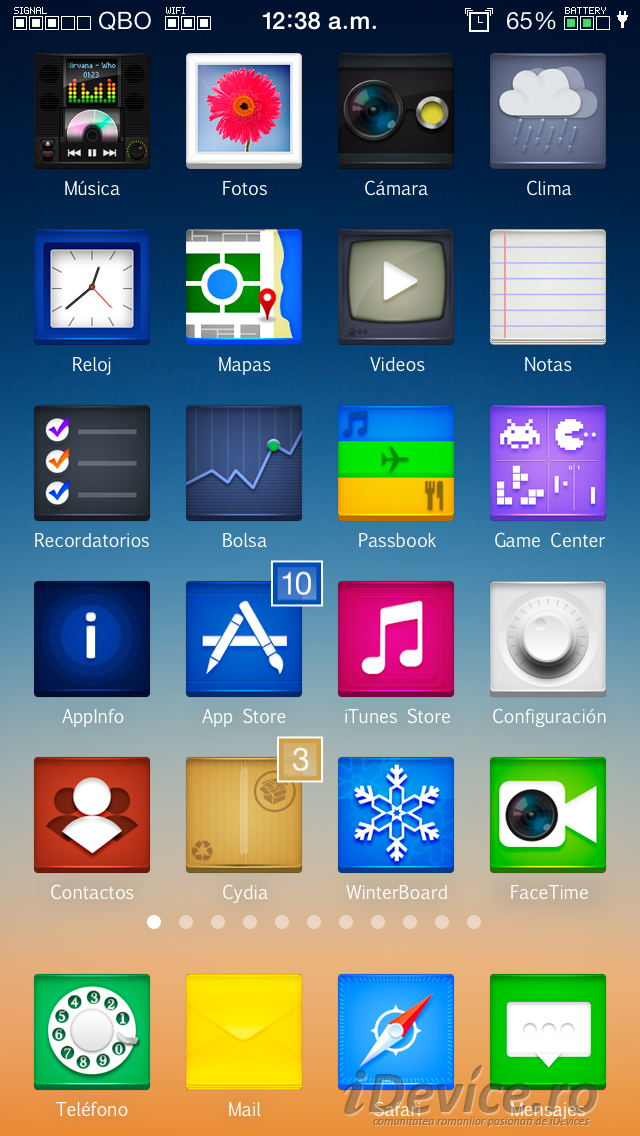The height and width of the screenshot is (1136, 640).
Task: Launch the Fotos app
Action: pos(244,111)
